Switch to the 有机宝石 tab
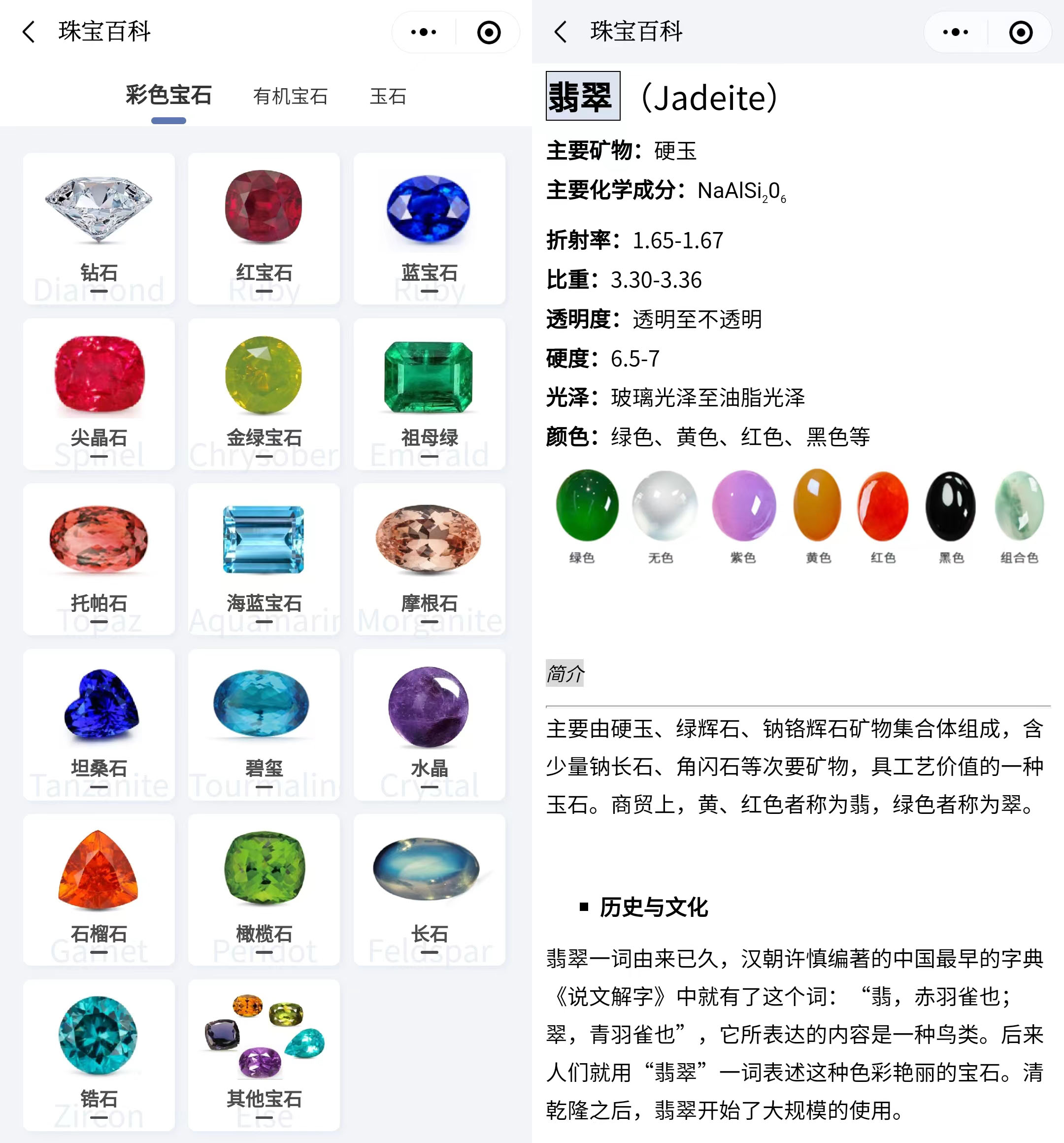Viewport: 1064px width, 1143px height. click(290, 96)
